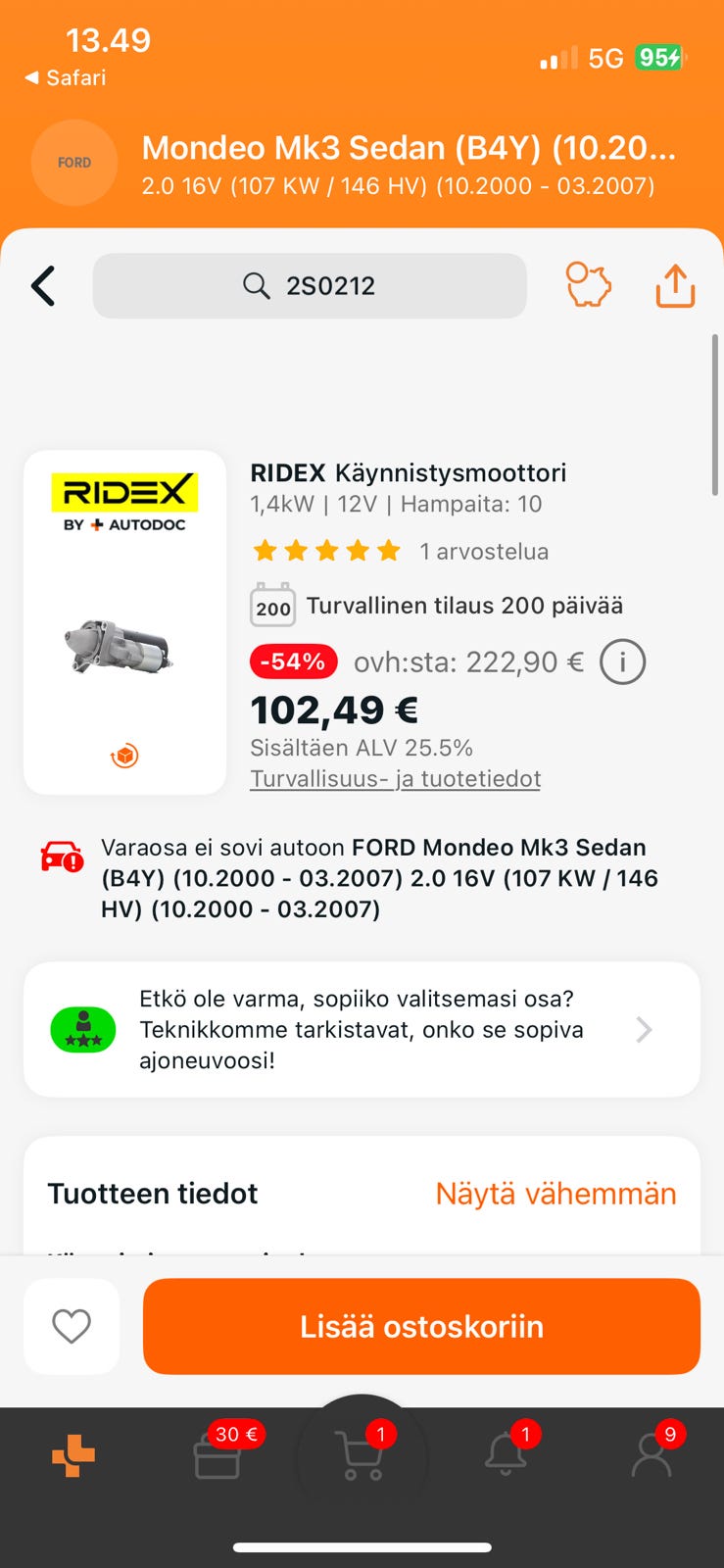View the RIDEX starter motor image
The height and width of the screenshot is (1568, 724).
coord(121,647)
